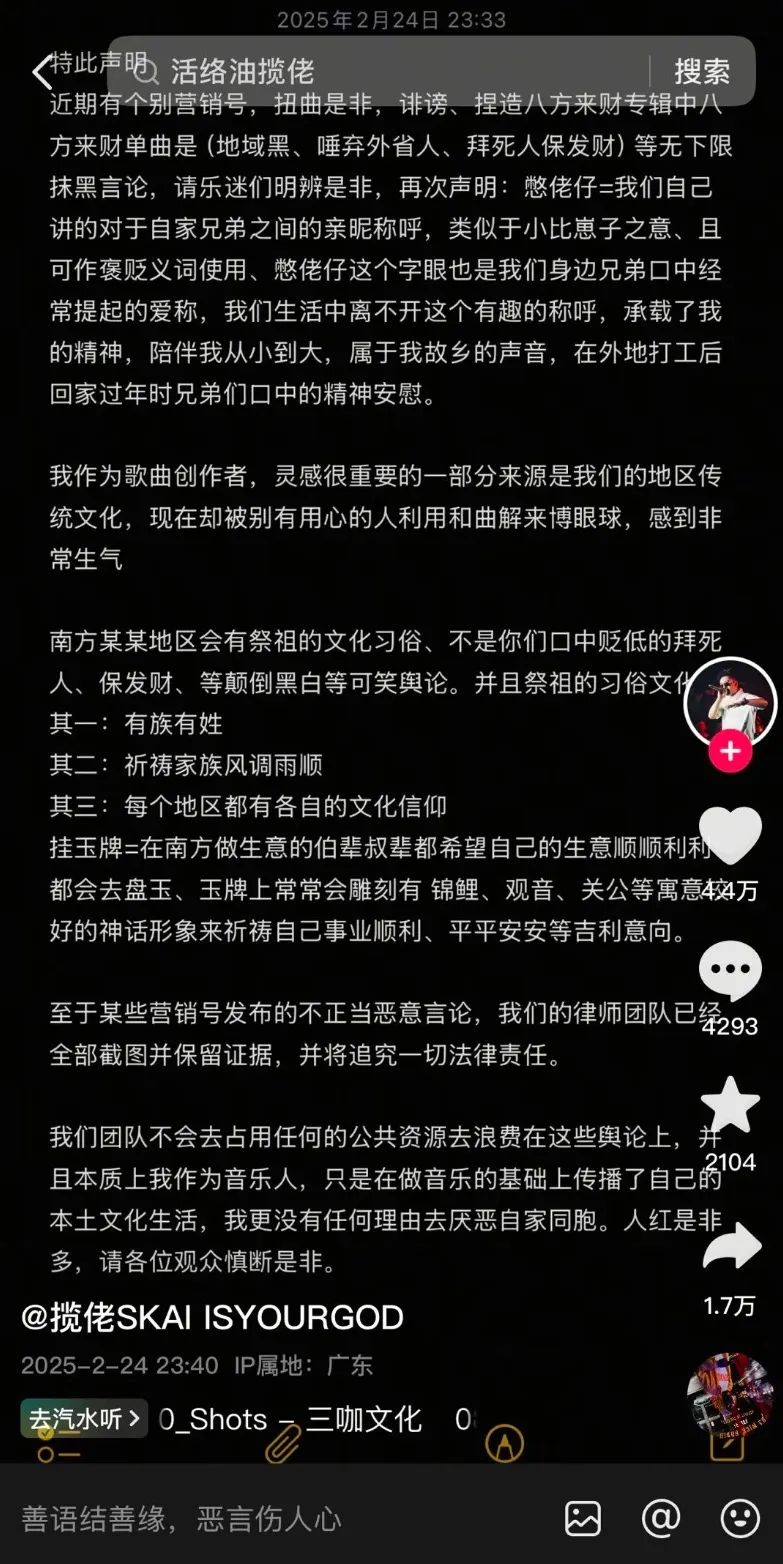
Task: Add post to favorites with star icon
Action: [730, 1105]
